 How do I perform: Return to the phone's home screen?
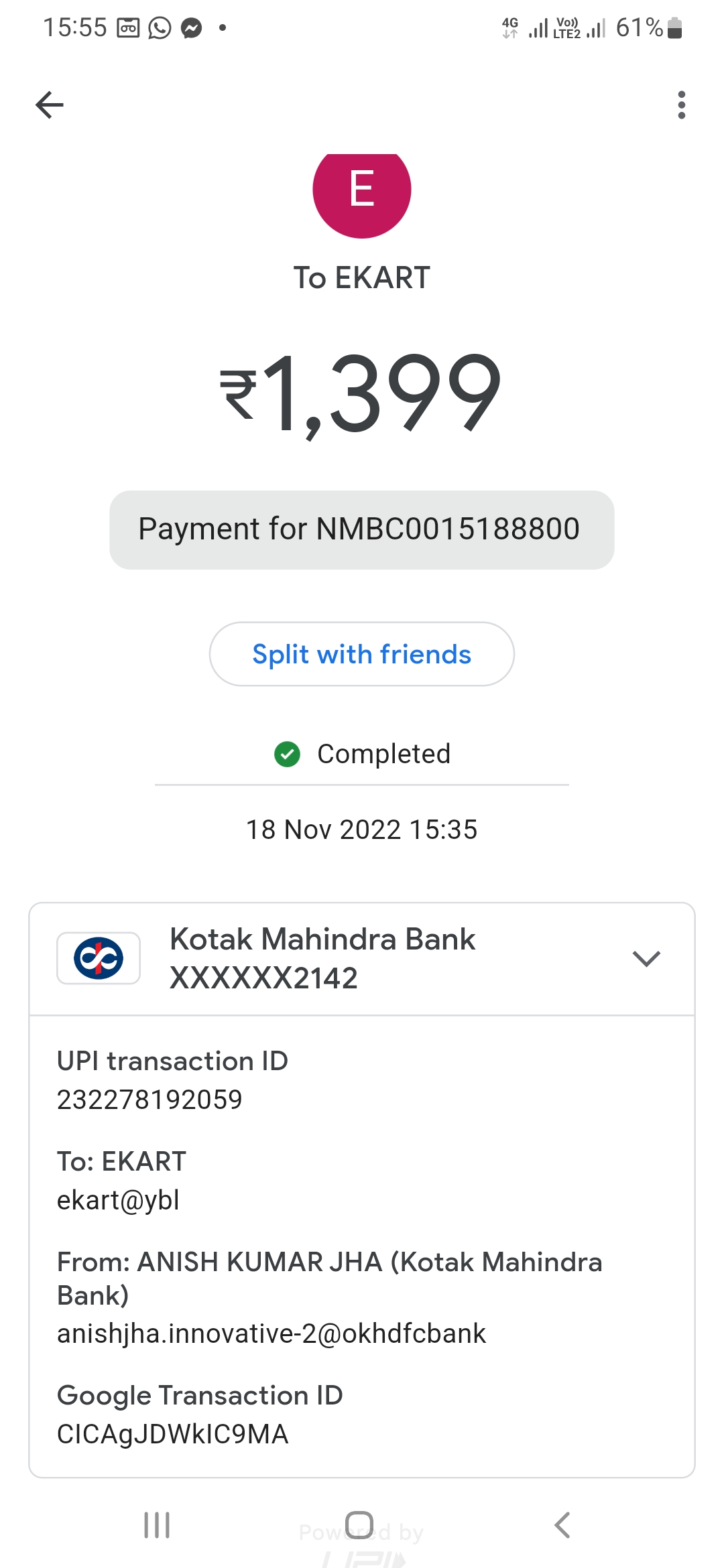359,1525
